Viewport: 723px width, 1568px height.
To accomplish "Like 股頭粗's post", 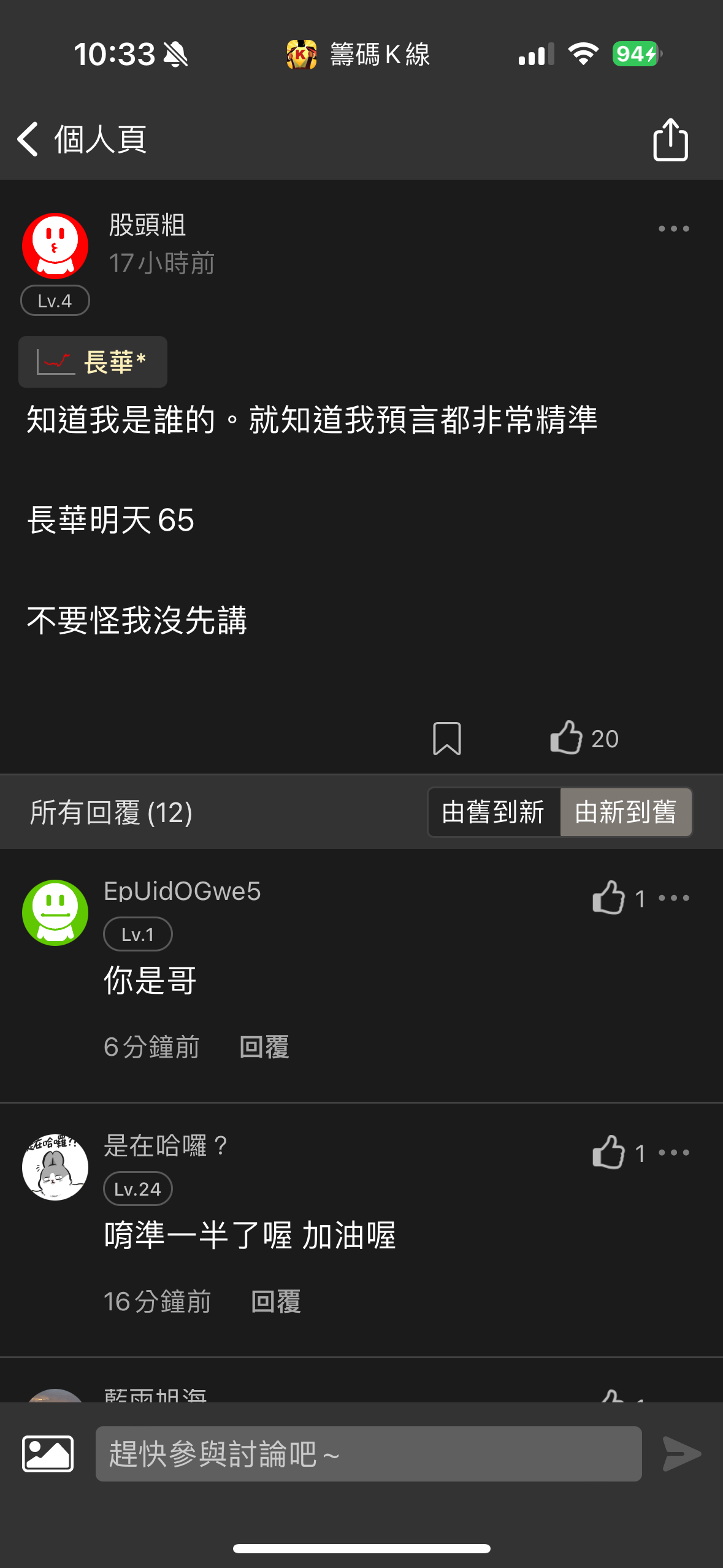I will click(567, 737).
